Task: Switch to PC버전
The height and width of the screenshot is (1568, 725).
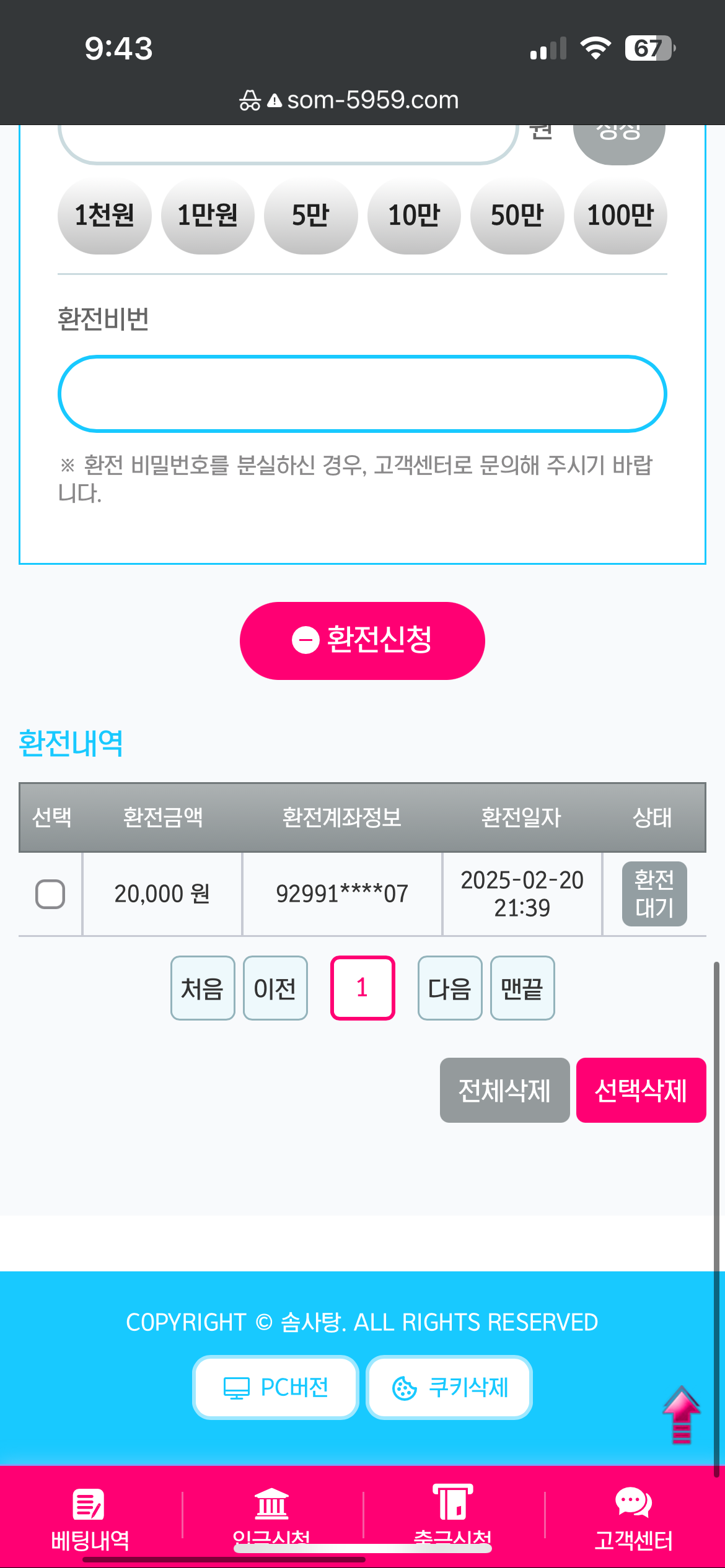Action: 276,1387
